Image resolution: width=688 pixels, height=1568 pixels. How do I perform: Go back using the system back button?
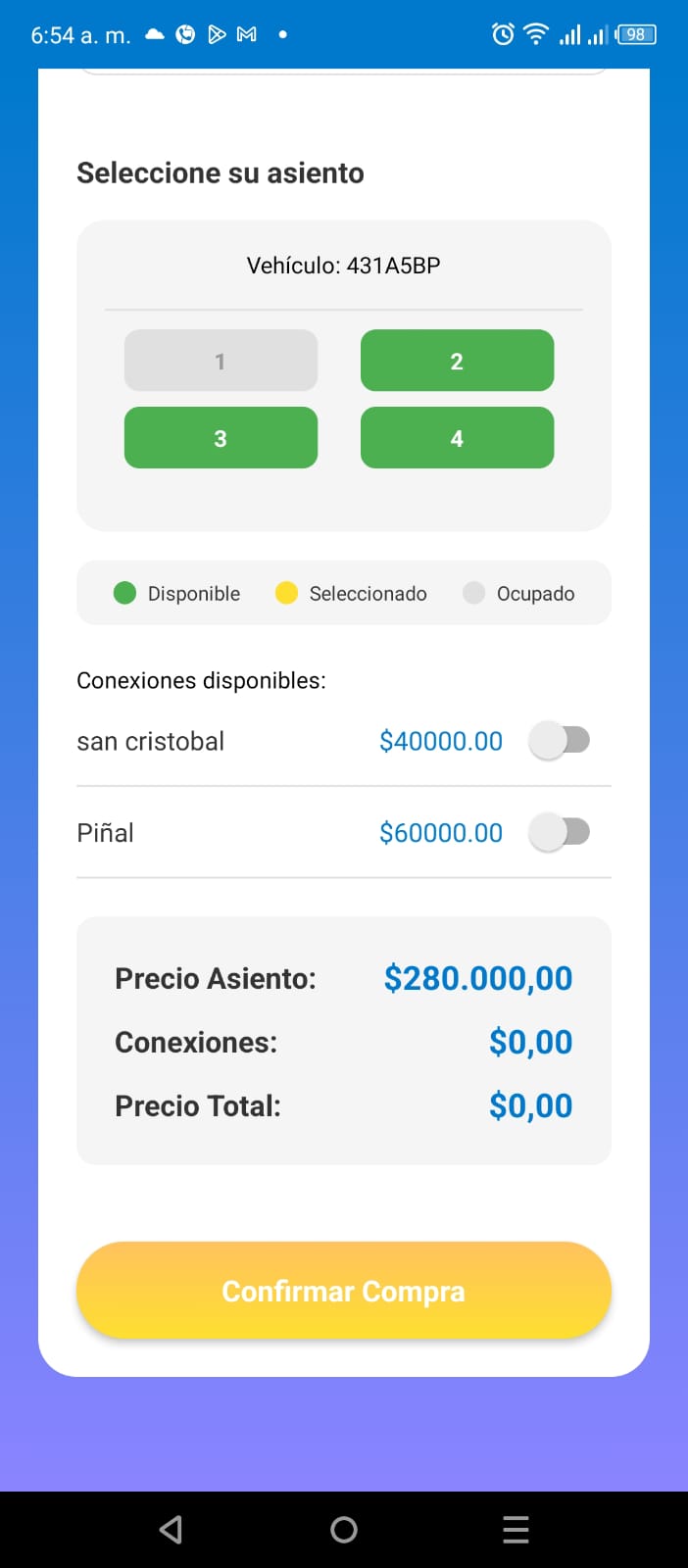tap(172, 1530)
